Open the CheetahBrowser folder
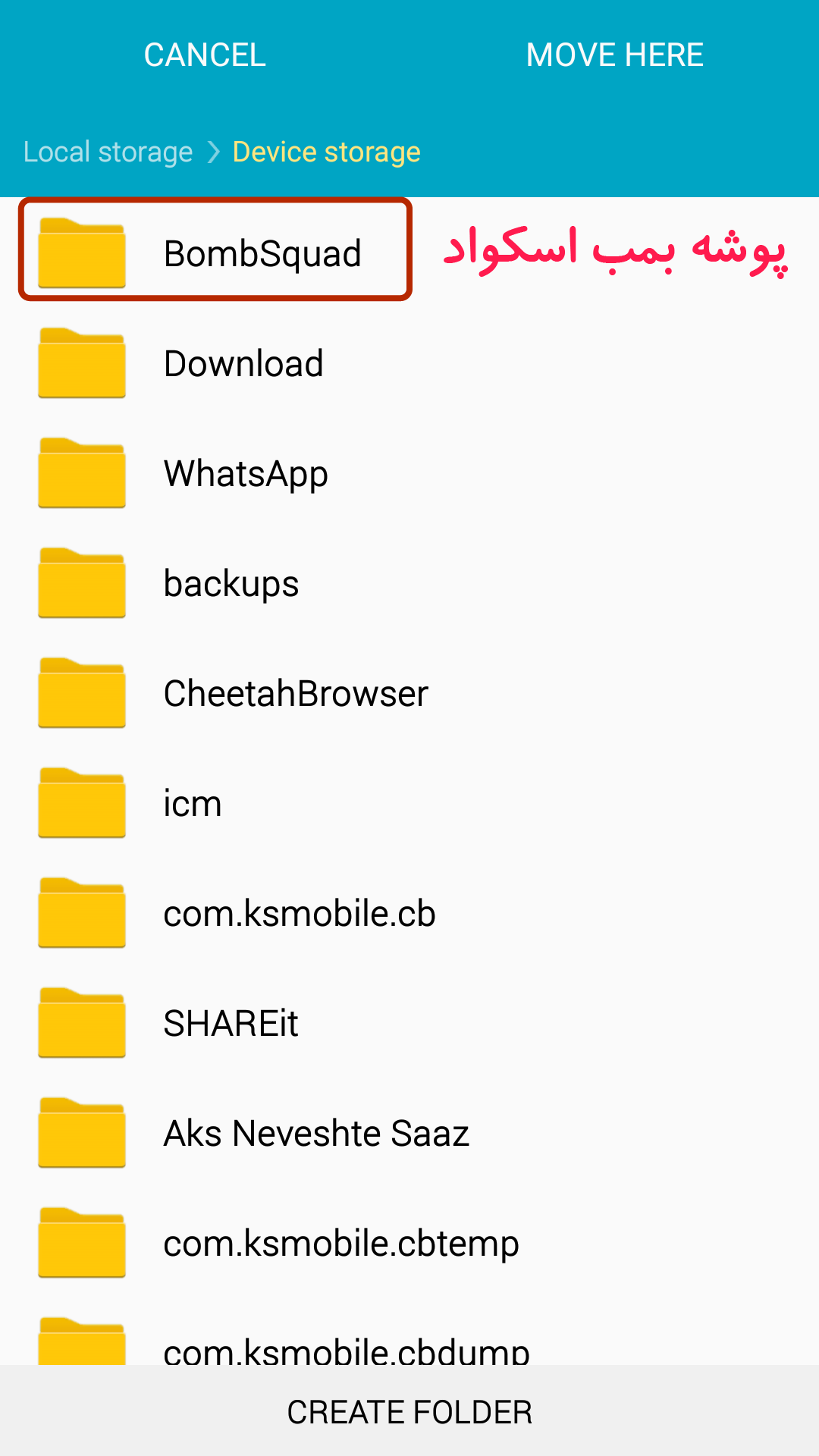 coord(409,693)
